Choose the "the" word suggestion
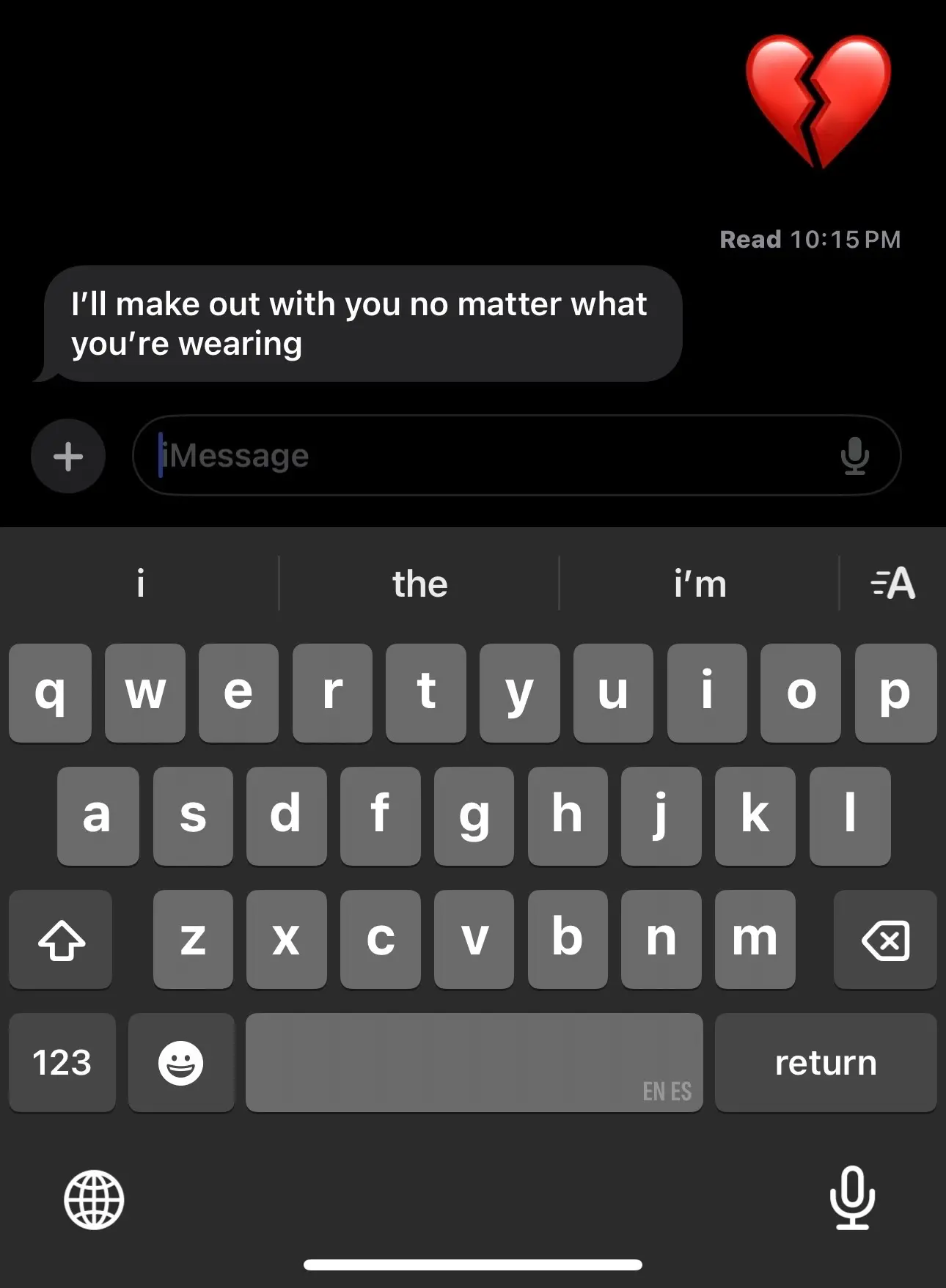946x1288 pixels. pos(419,584)
